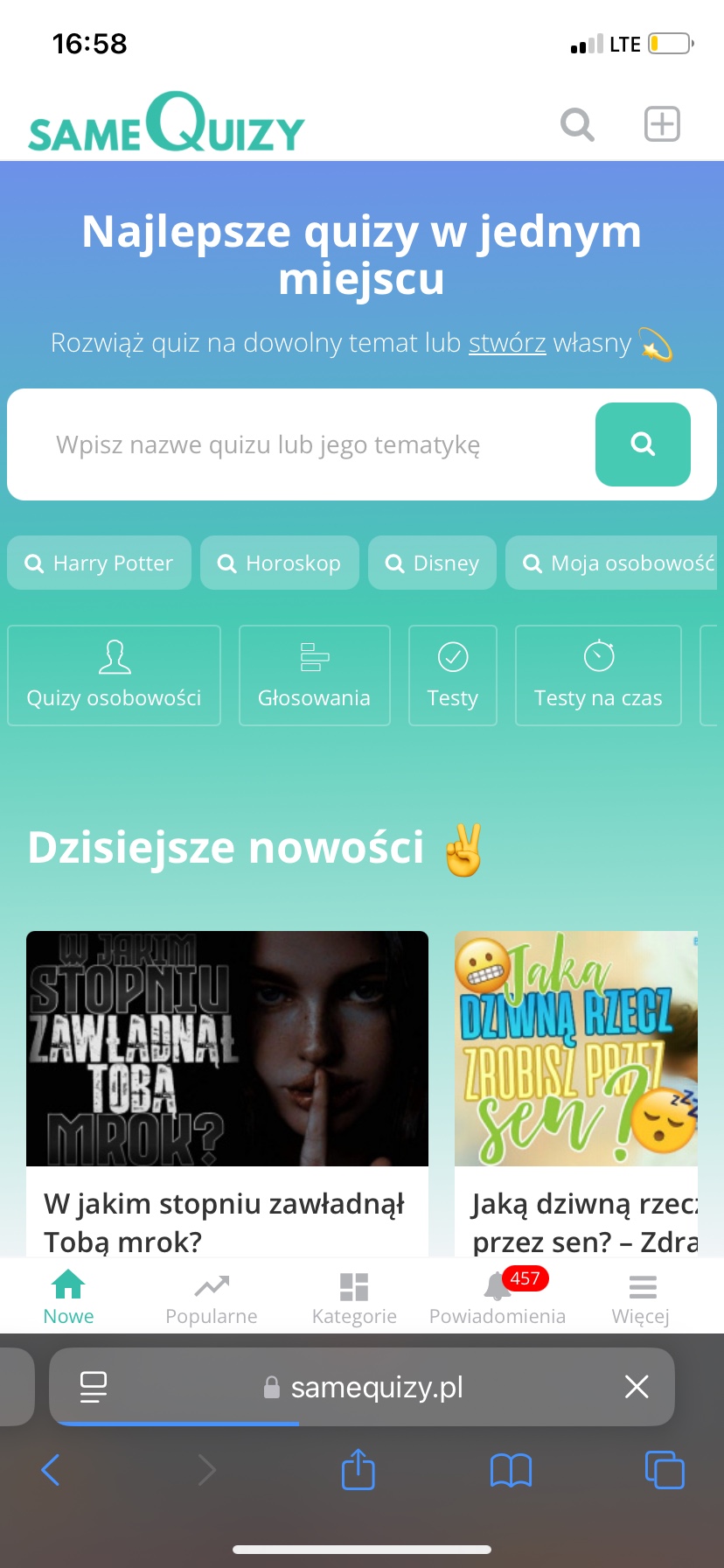Open quiz "Jaką dziwną rzecz zrobisz przez sen?"
724x1568 pixels.
(577, 1094)
